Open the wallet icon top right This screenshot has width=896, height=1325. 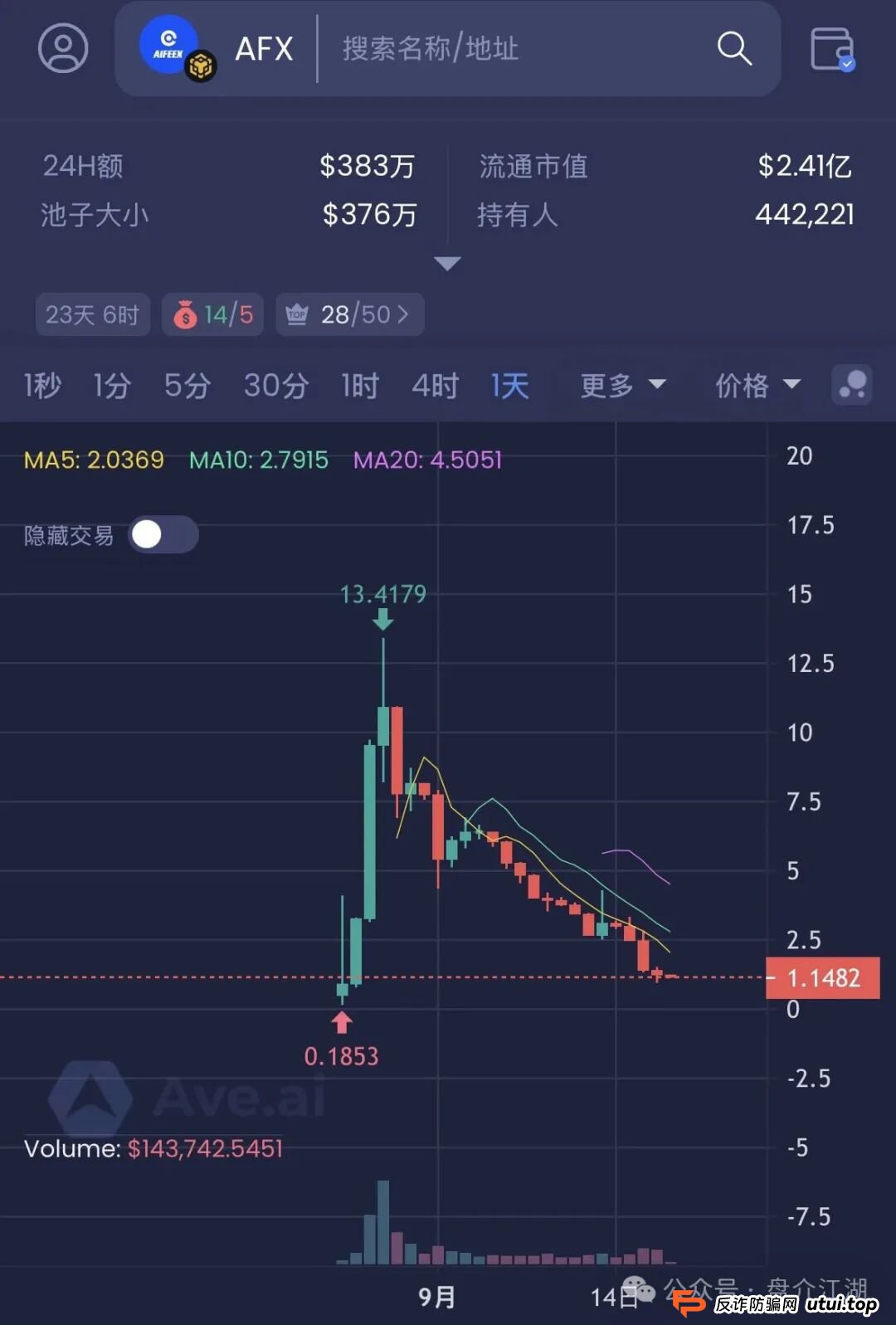pyautogui.click(x=832, y=49)
